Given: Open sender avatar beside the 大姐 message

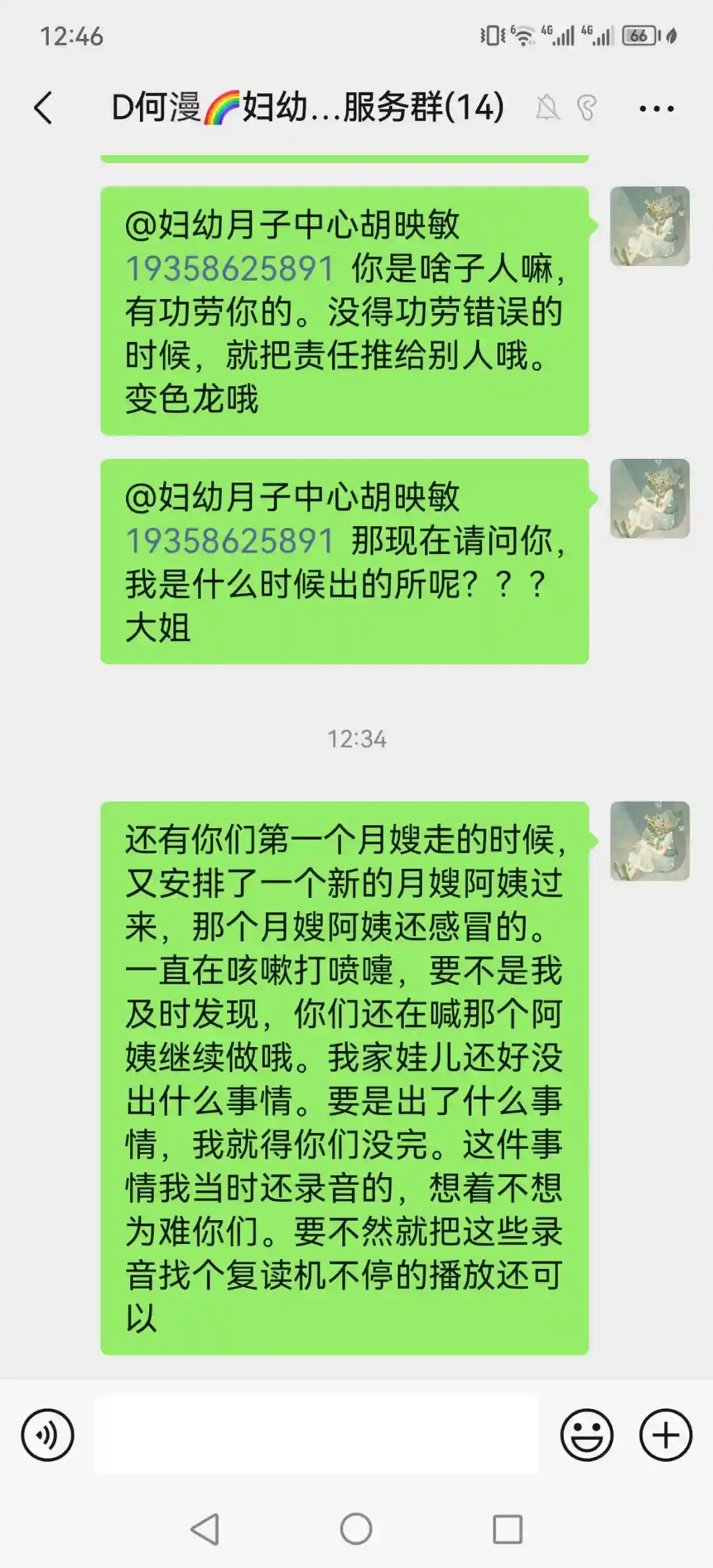Looking at the screenshot, I should tap(650, 498).
